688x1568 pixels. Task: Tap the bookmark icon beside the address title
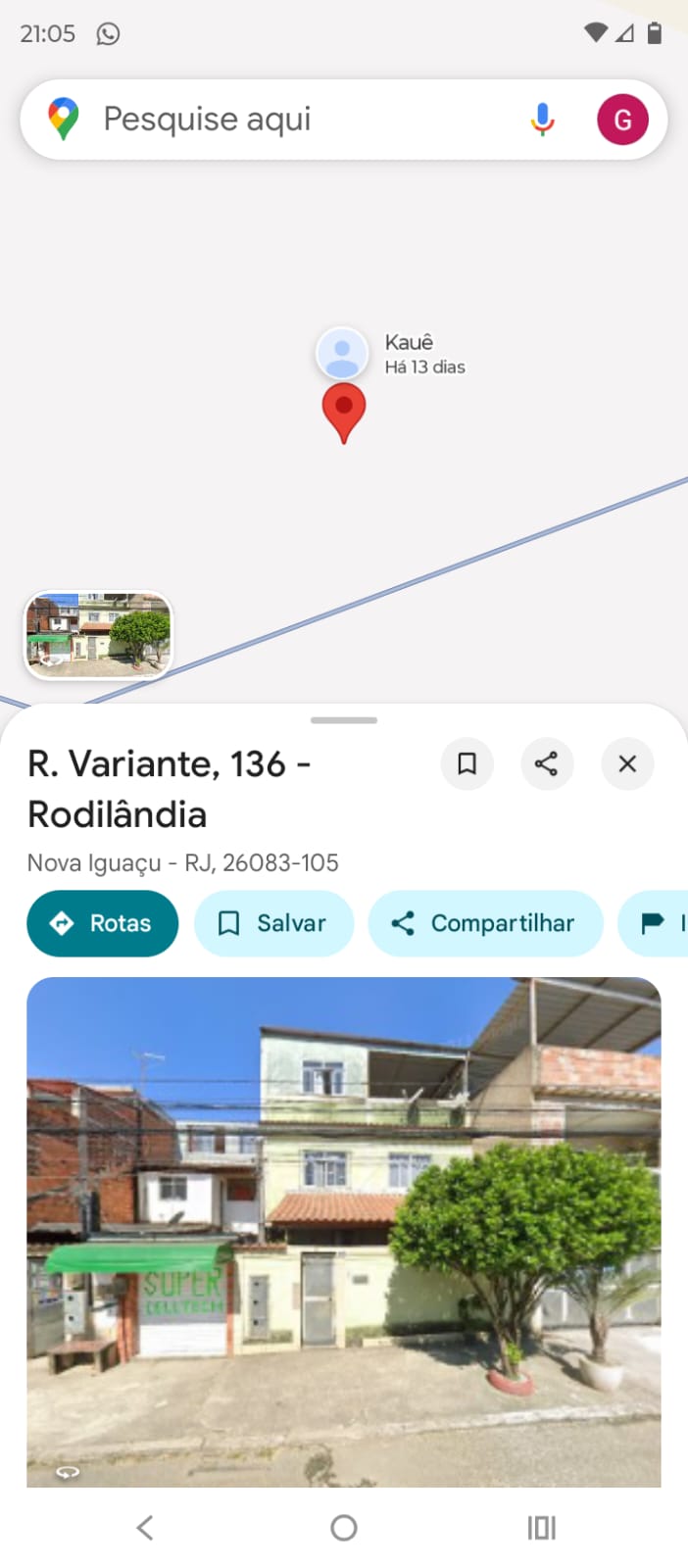click(x=467, y=763)
